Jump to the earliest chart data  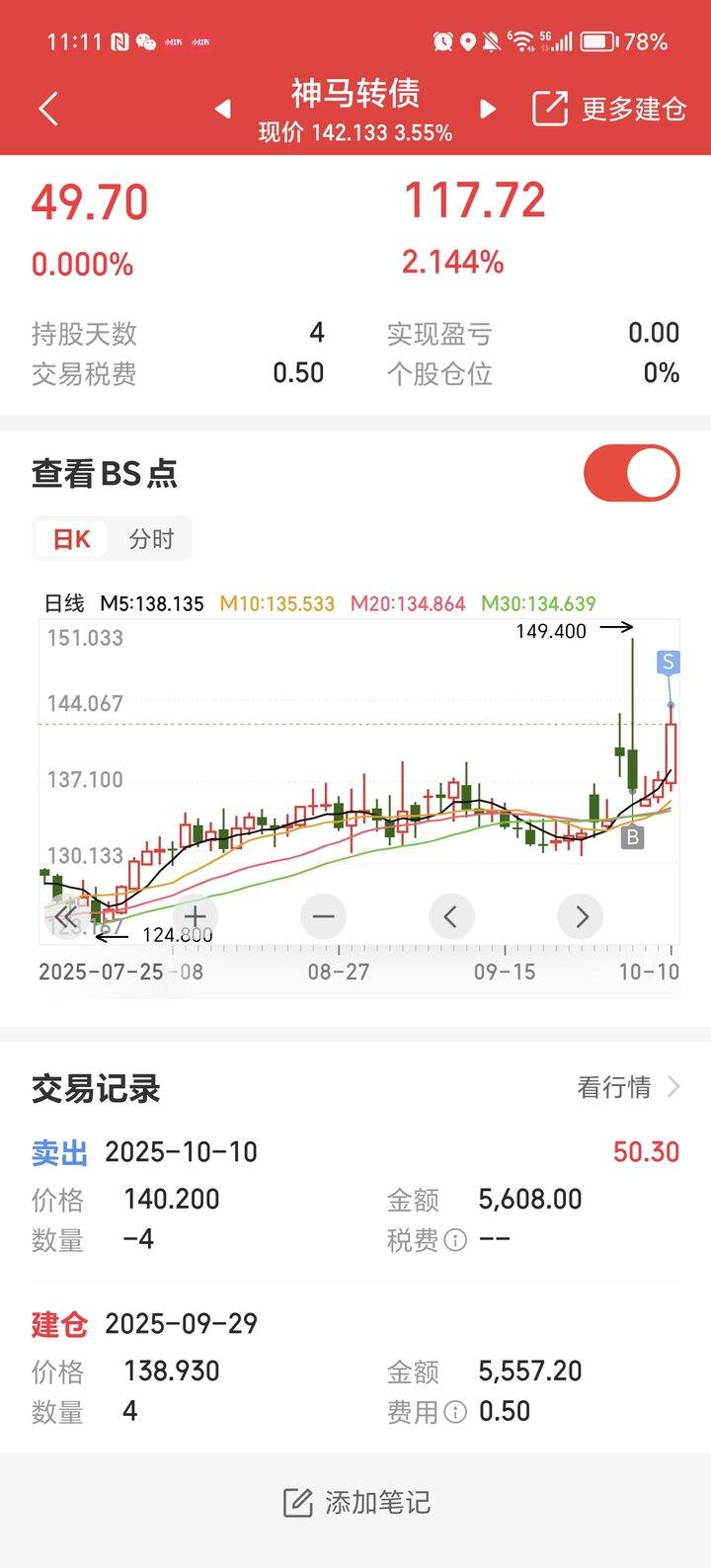pos(66,917)
